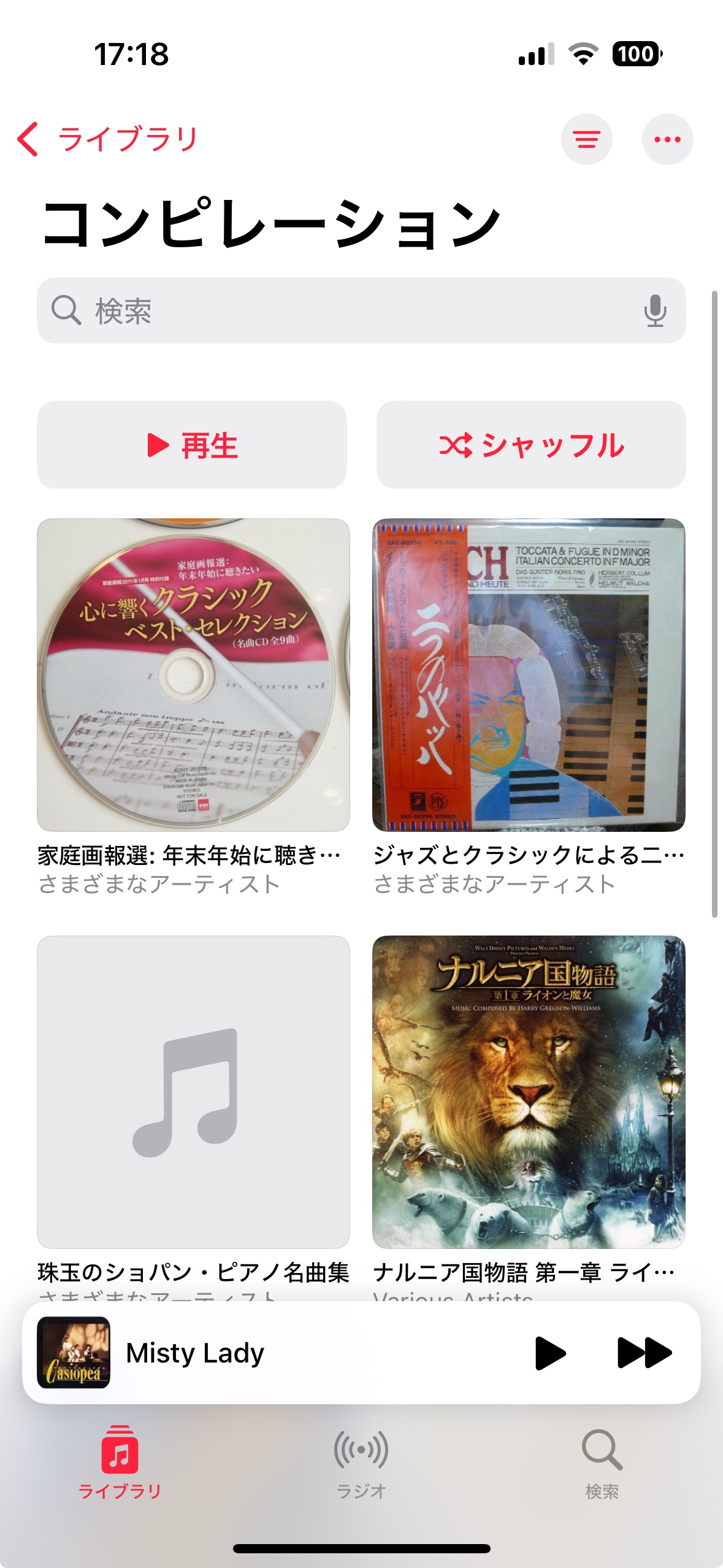This screenshot has width=723, height=1568.
Task: Play Misty Lady in the mini player
Action: (549, 1353)
